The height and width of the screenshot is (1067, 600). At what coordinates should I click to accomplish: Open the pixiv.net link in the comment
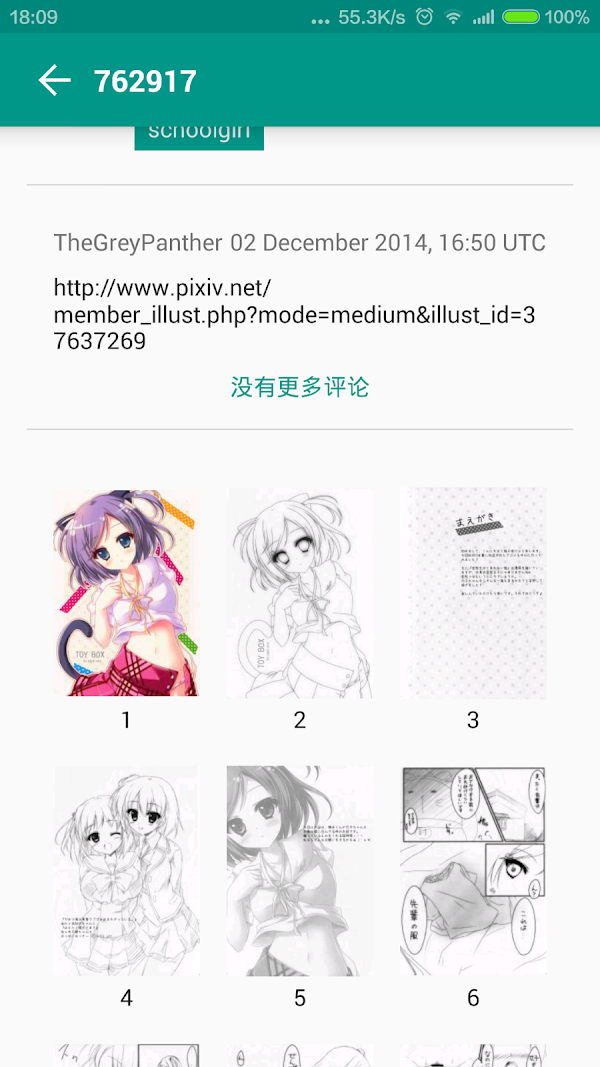coord(294,315)
